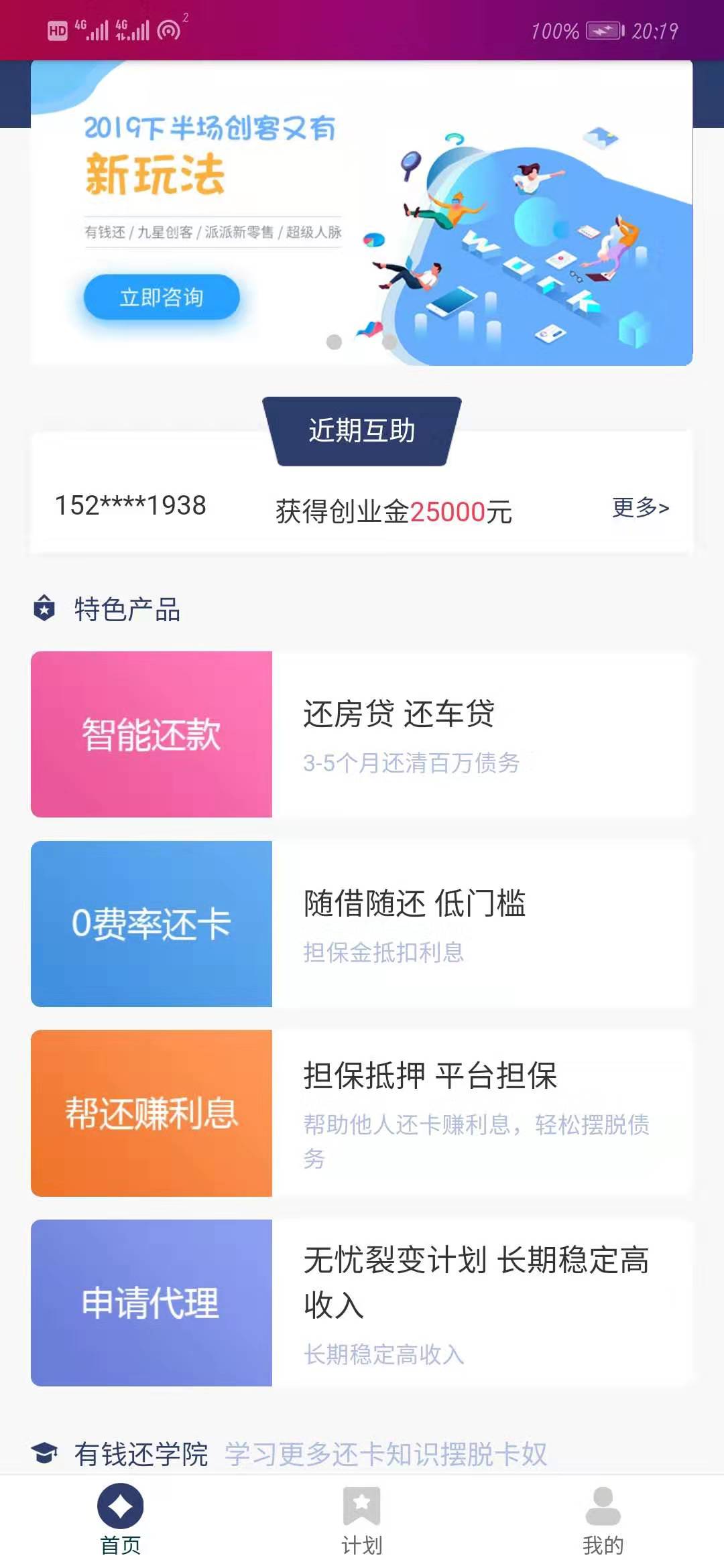Select the 首页 tab at bottom left
This screenshot has width=724, height=1568.
[x=121, y=1528]
